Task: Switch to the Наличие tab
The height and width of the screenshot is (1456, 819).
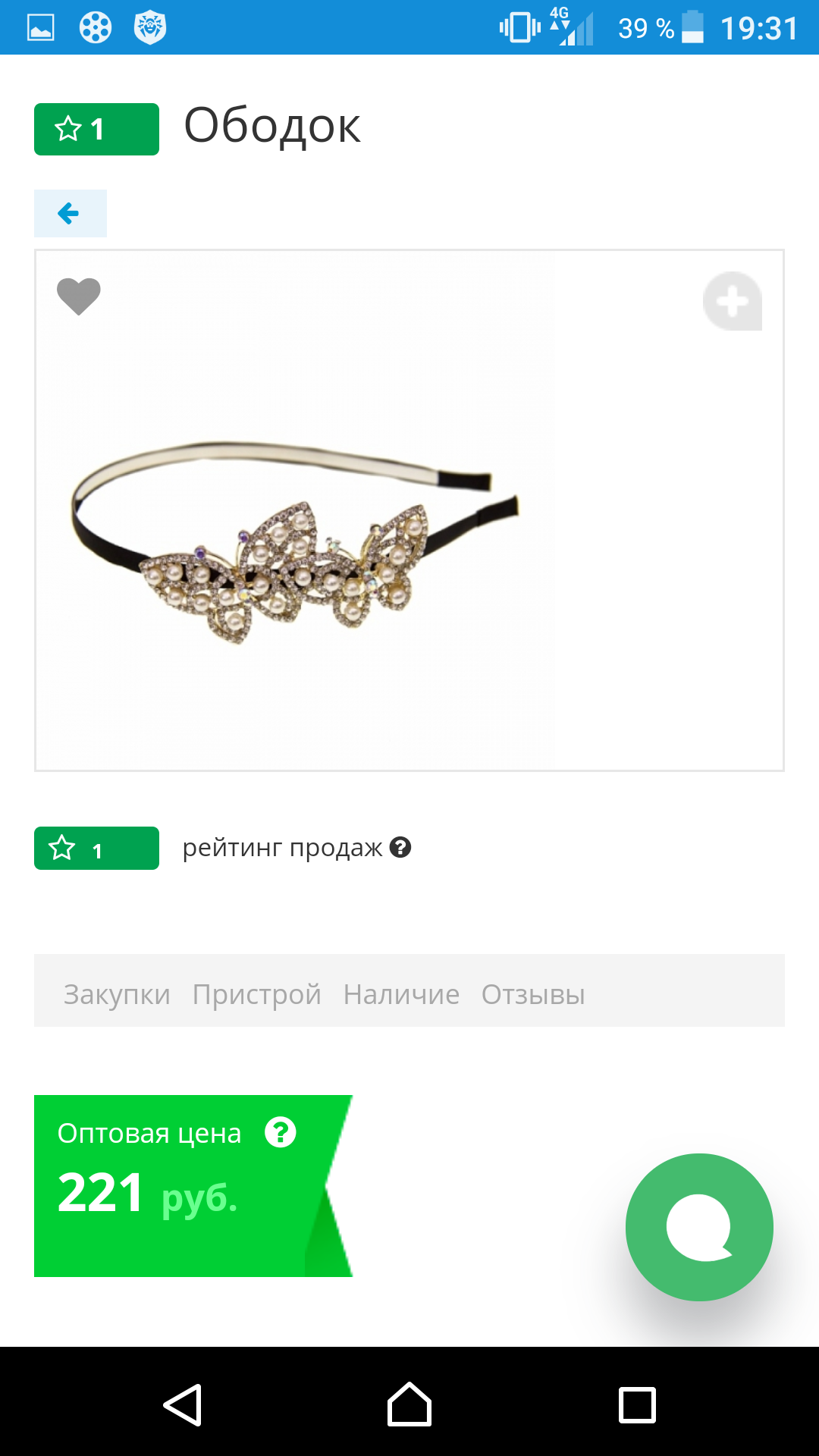Action: (401, 993)
